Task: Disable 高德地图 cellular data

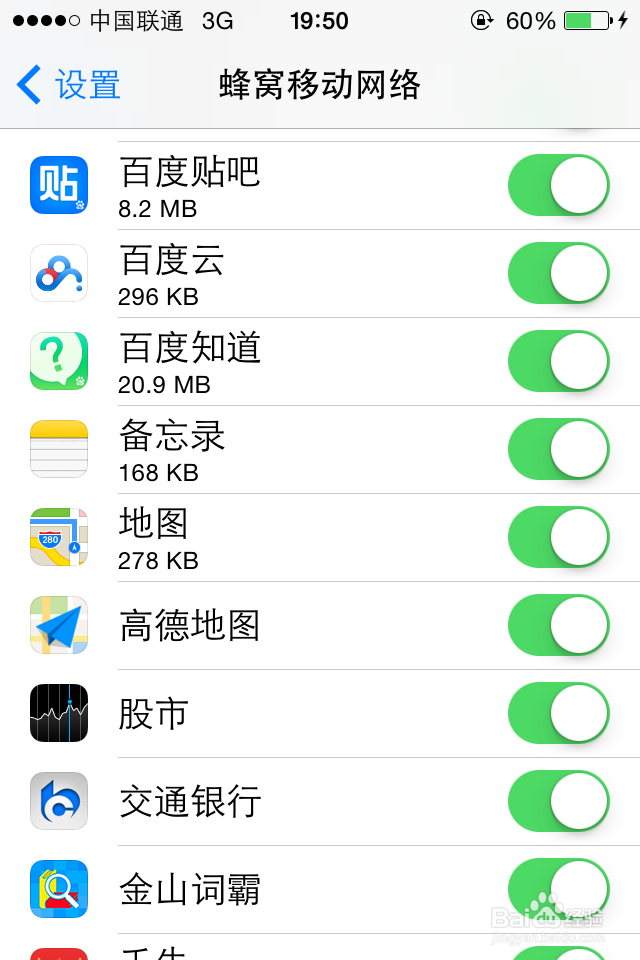Action: [558, 625]
